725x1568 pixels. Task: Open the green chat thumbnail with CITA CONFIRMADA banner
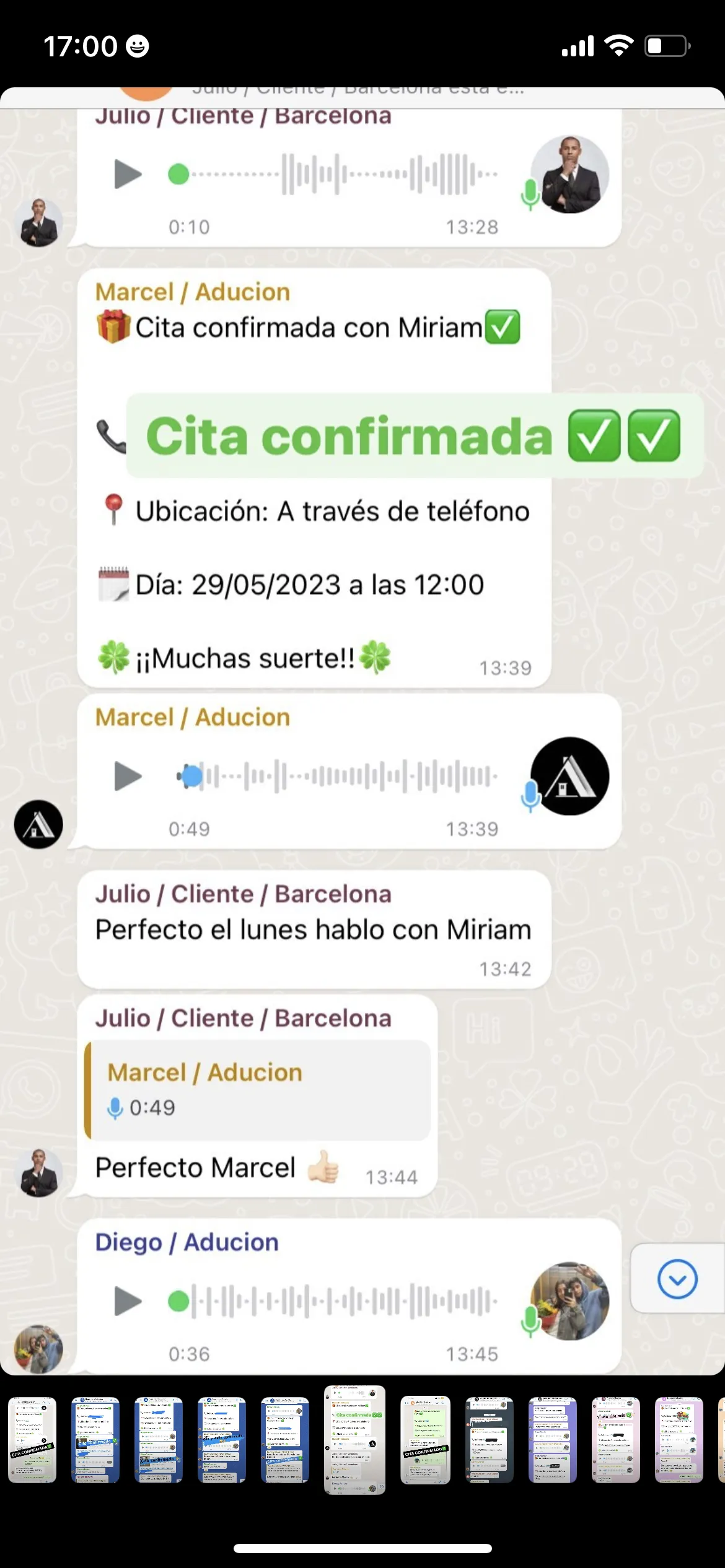click(425, 1440)
